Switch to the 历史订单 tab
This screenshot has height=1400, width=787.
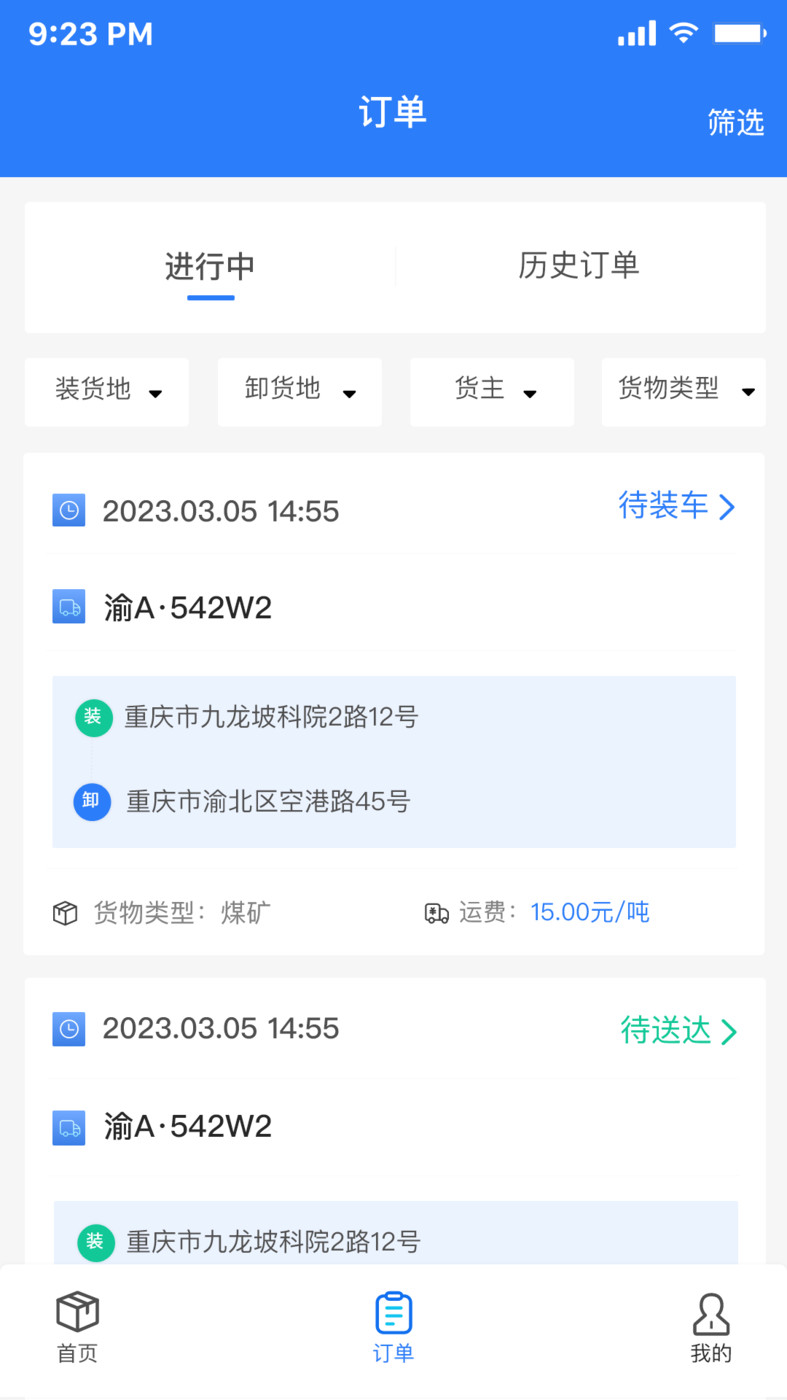click(x=578, y=266)
